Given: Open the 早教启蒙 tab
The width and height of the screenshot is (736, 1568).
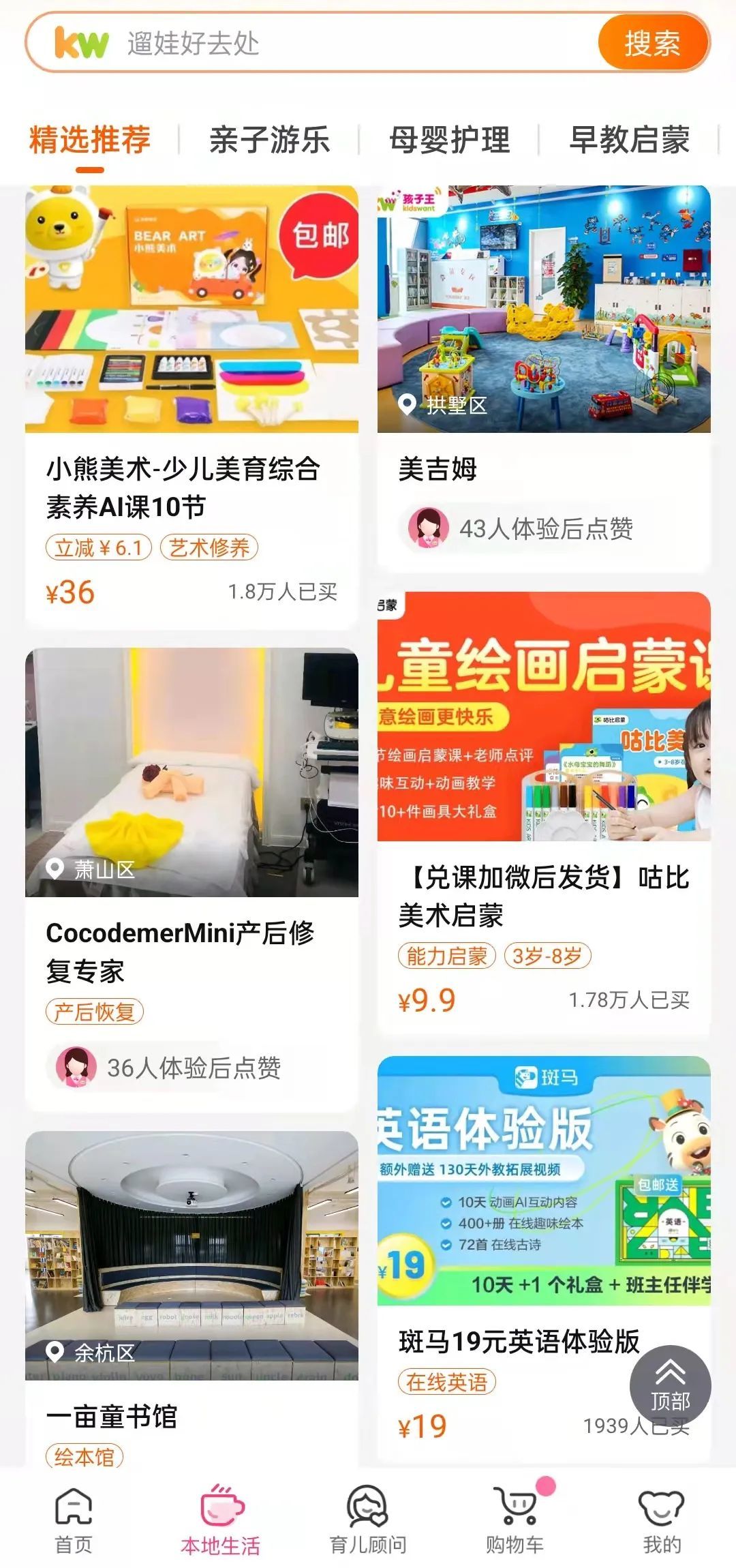Looking at the screenshot, I should pyautogui.click(x=629, y=140).
